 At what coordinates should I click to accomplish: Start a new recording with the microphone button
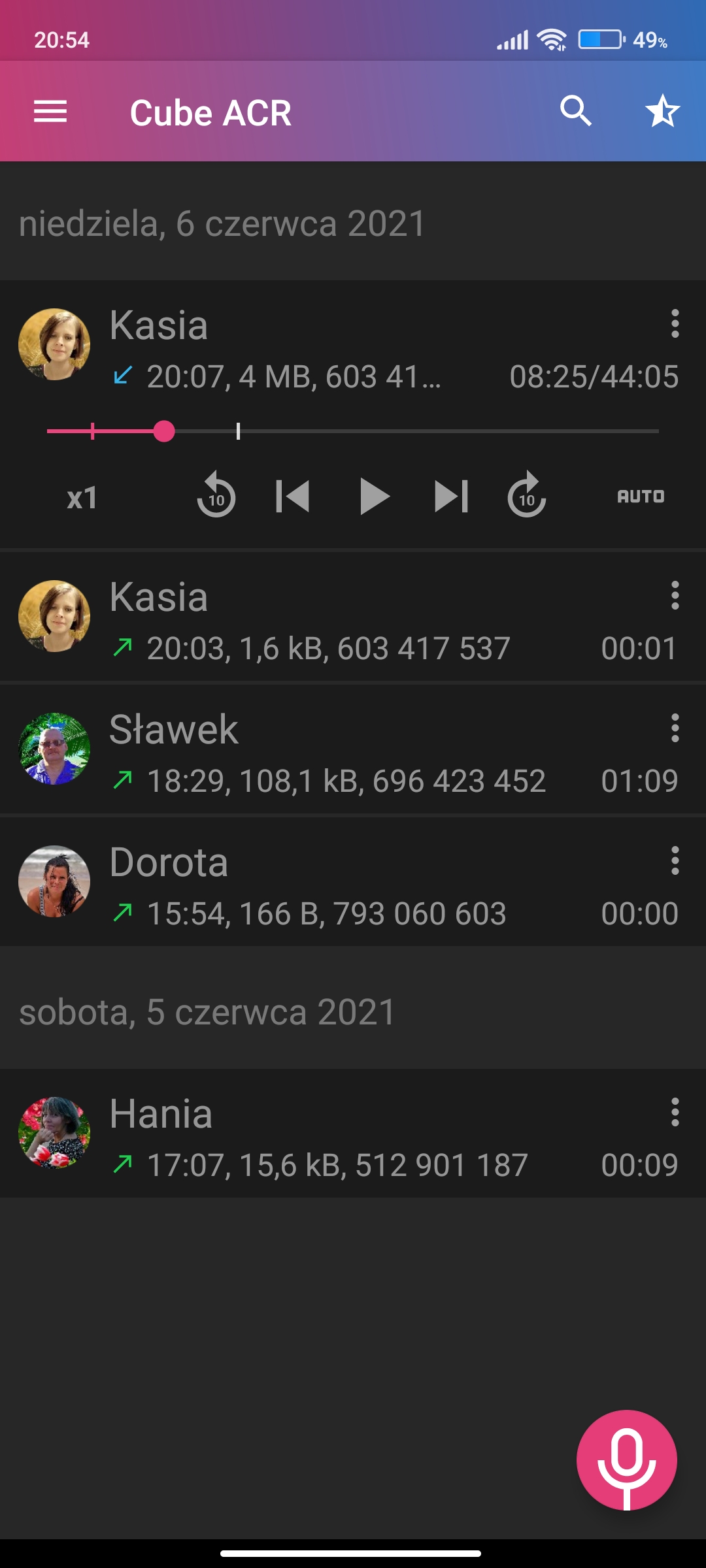coord(626,1460)
